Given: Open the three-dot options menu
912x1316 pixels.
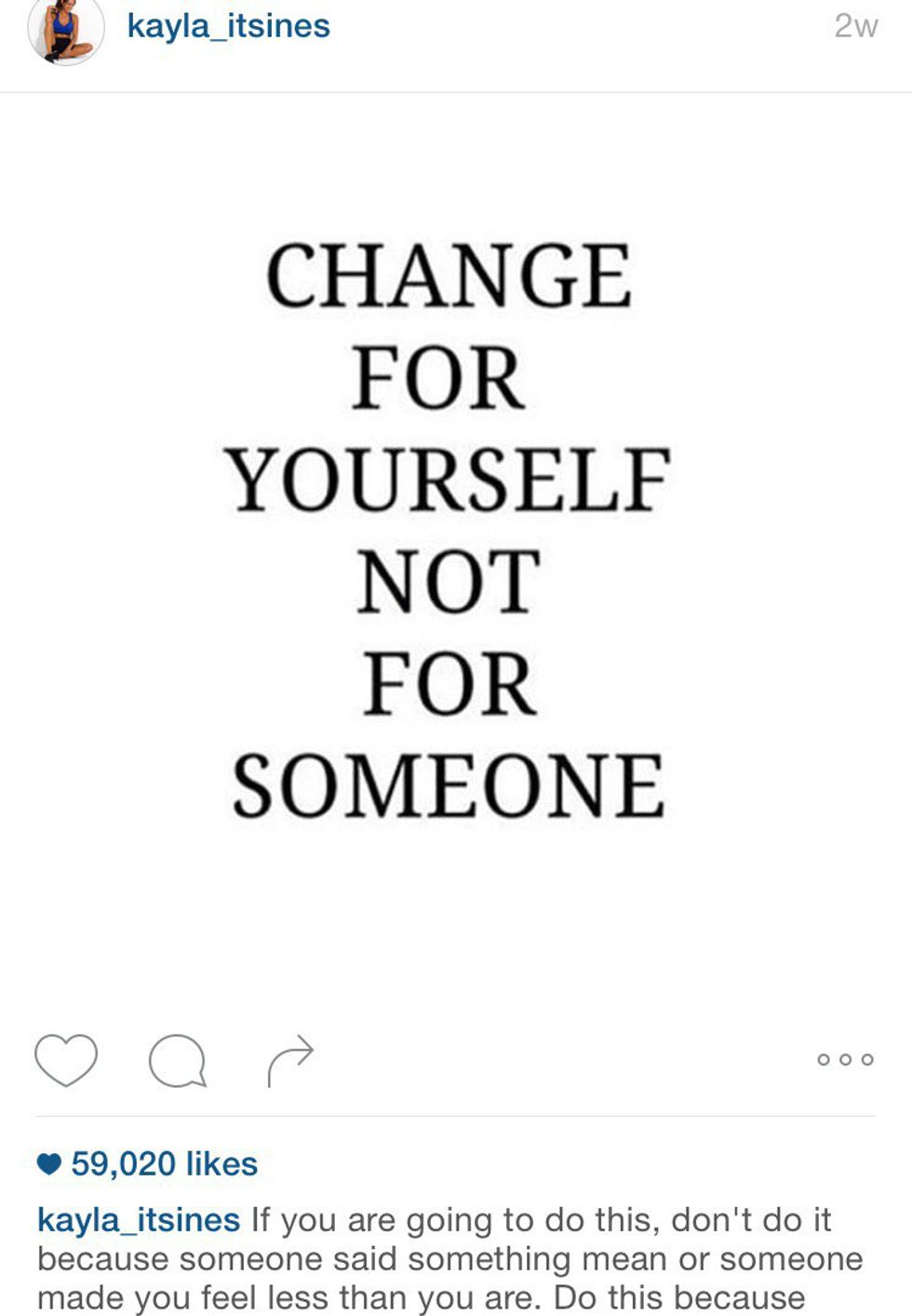Looking at the screenshot, I should click(x=845, y=1059).
